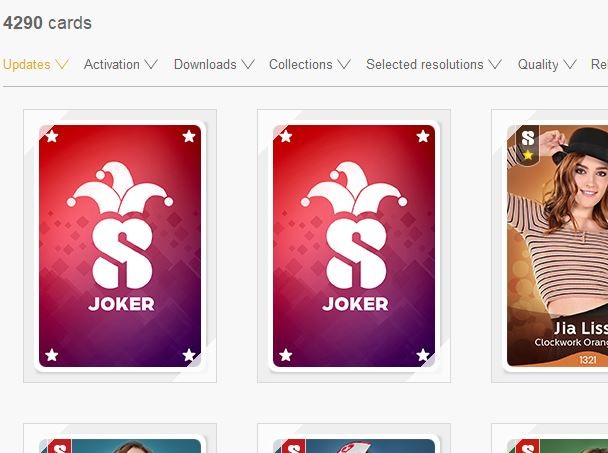Expand the Quality filter
Screen dimensions: 608x453
(546, 64)
